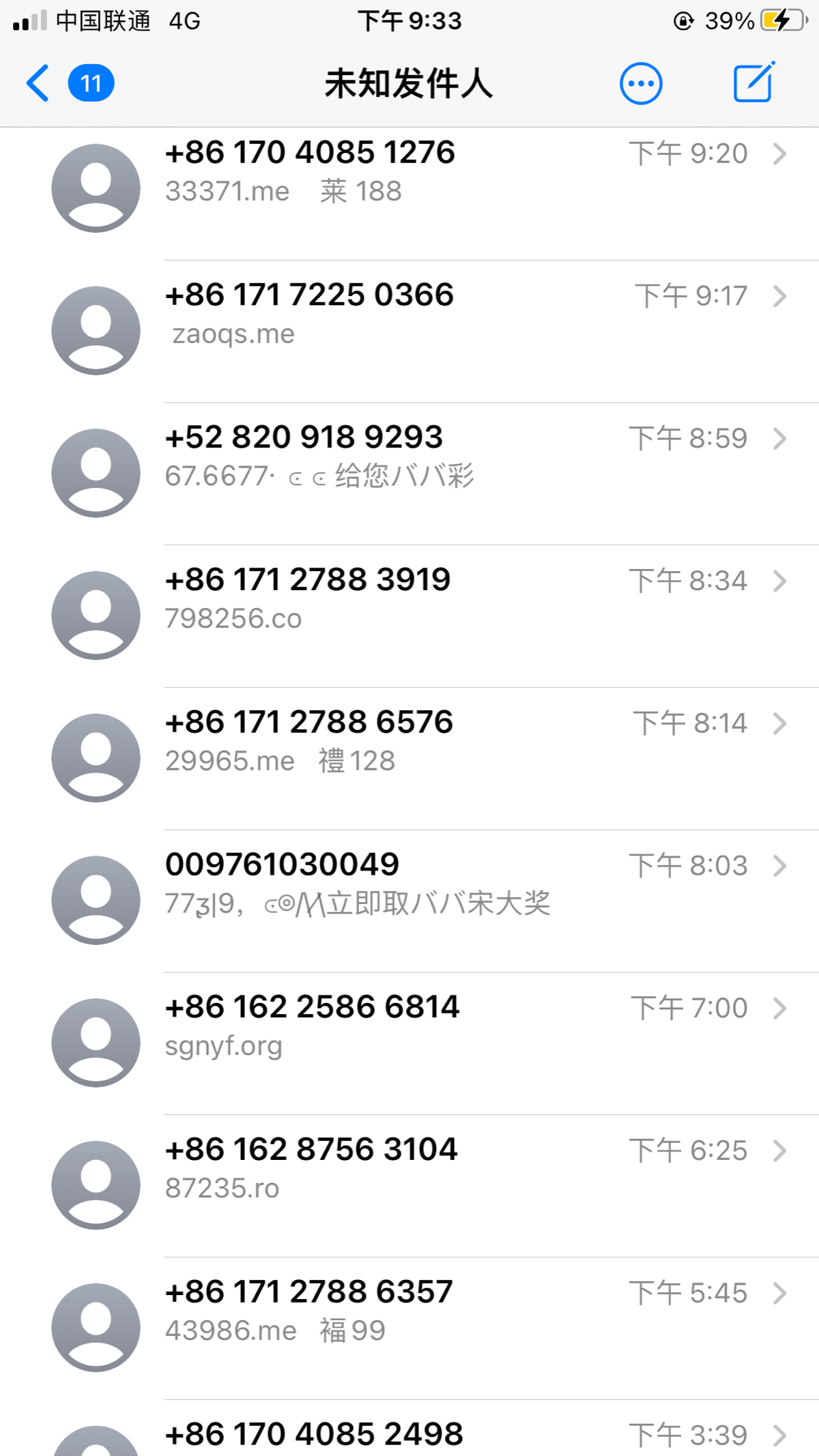The width and height of the screenshot is (819, 1456).
Task: Tap the avatar of 009761030049
Action: point(95,899)
